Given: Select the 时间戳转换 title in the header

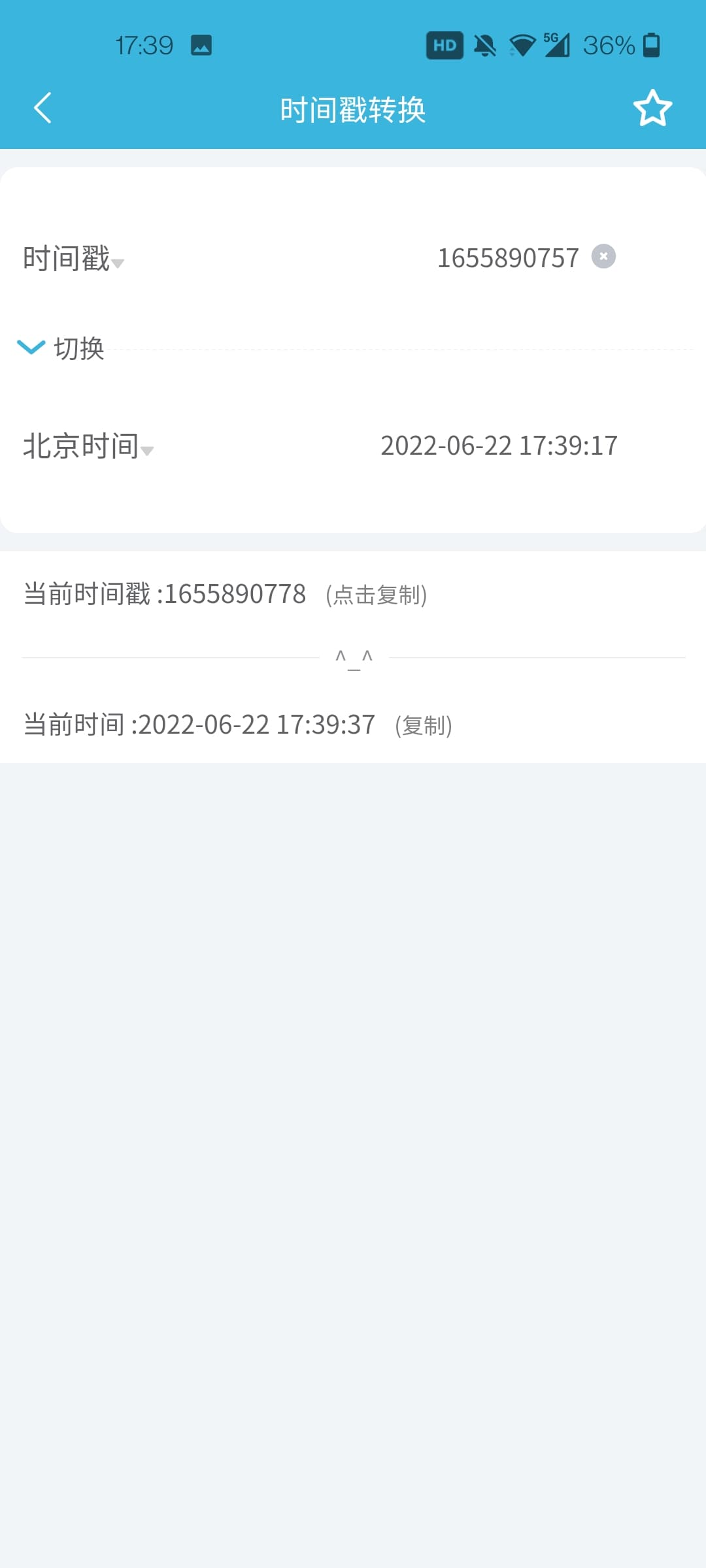Looking at the screenshot, I should click(x=352, y=108).
